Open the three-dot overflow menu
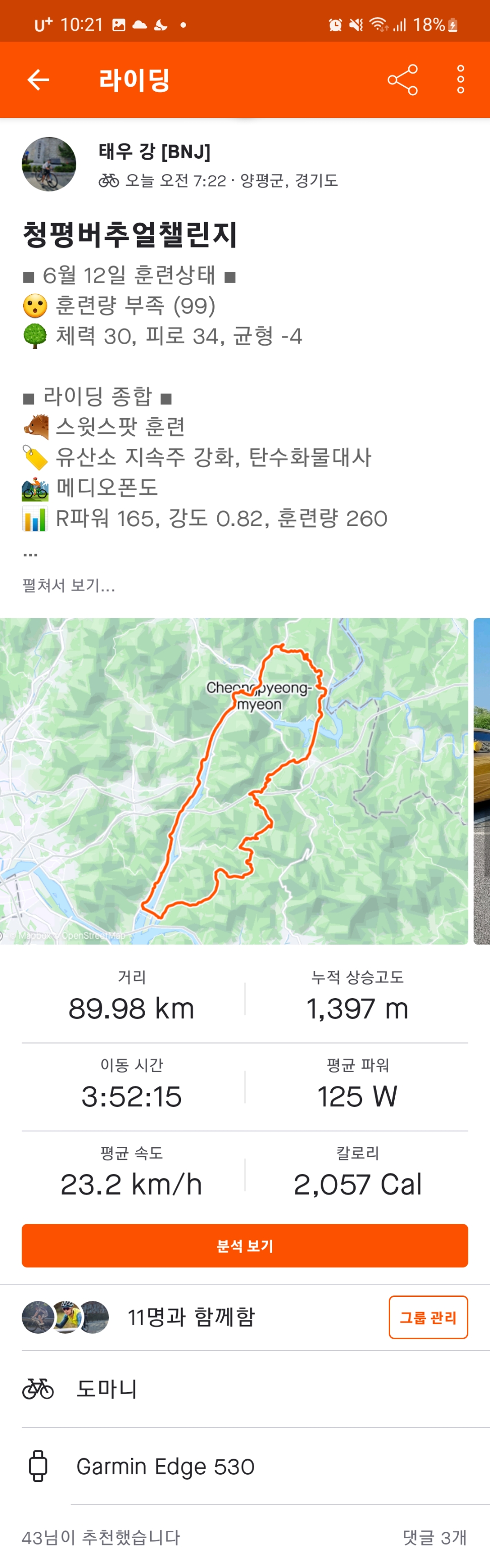 (460, 80)
